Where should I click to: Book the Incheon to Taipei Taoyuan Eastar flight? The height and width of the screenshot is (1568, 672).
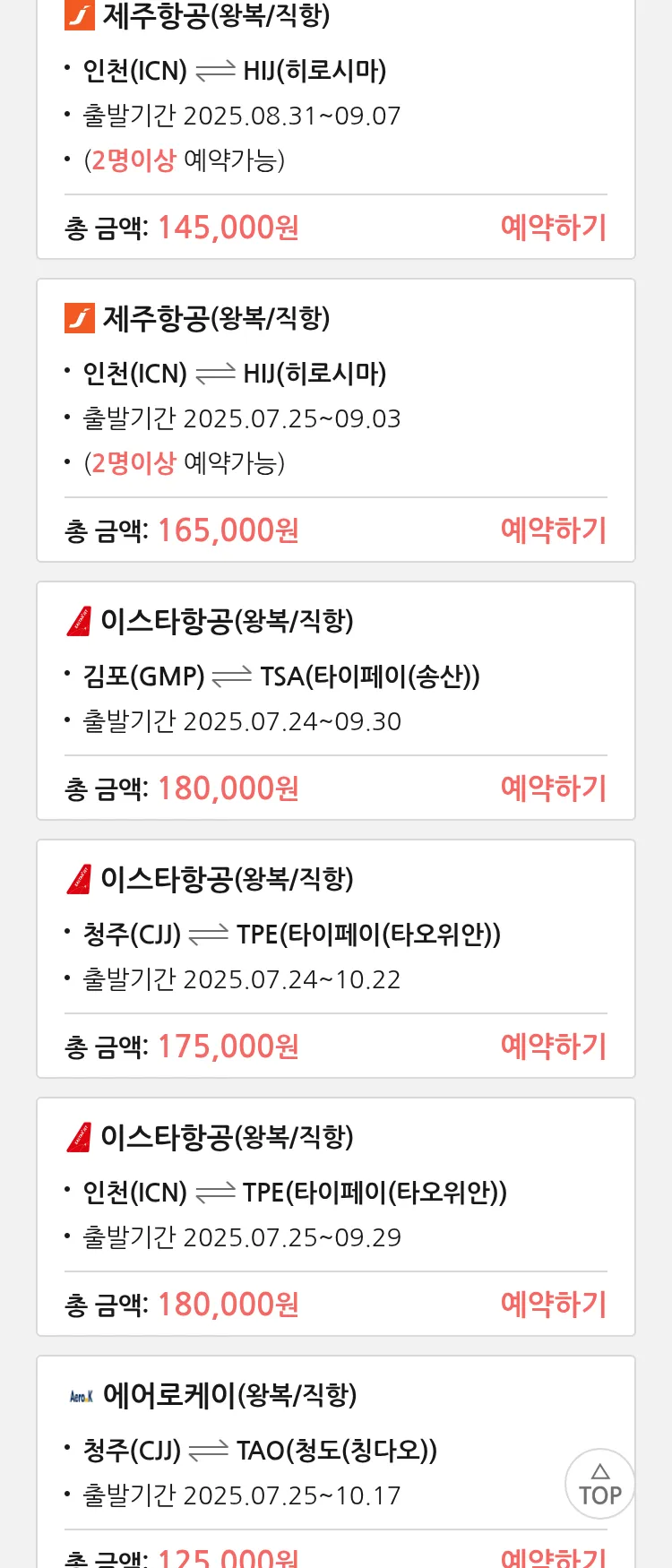[553, 1305]
